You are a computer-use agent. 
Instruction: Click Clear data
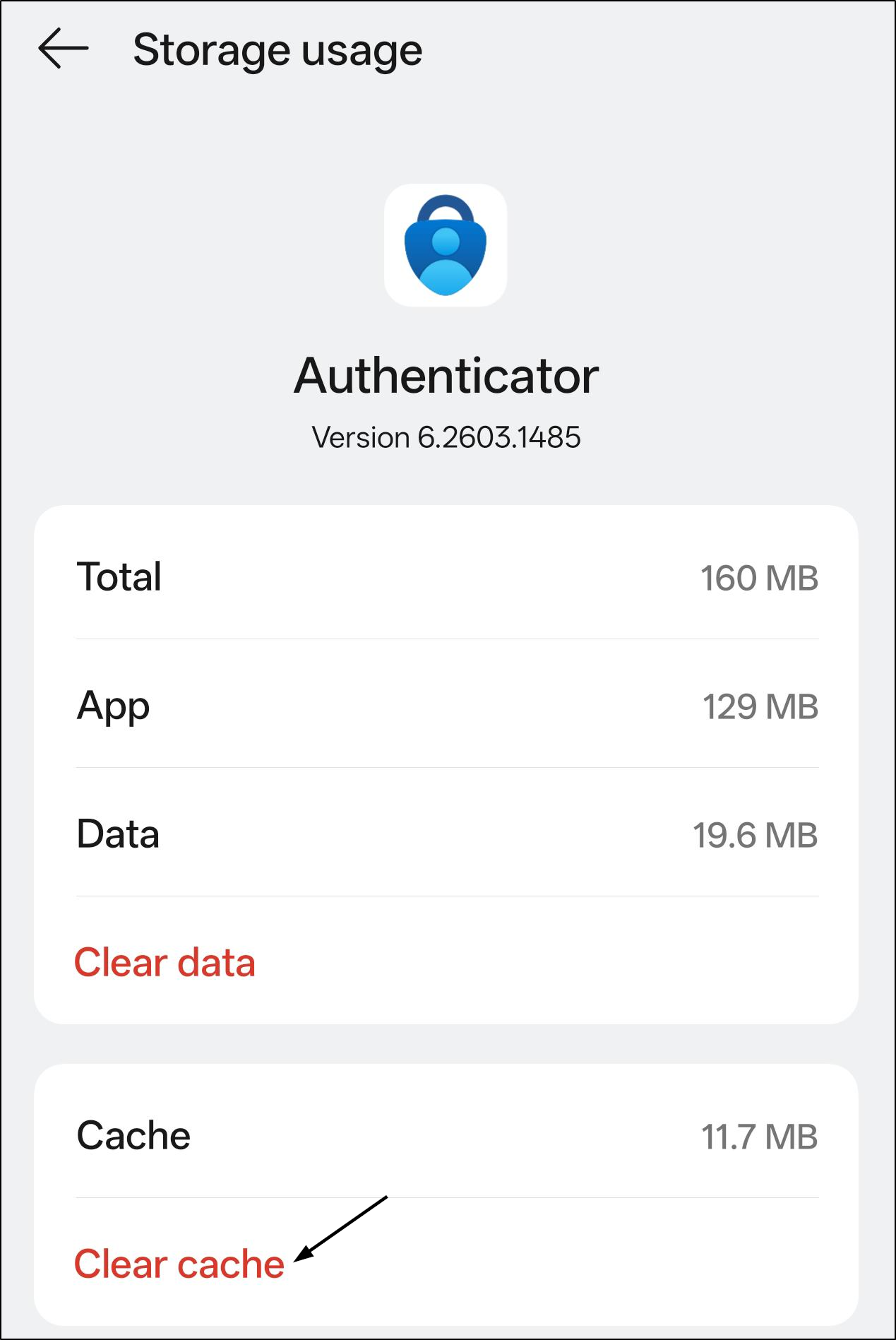[x=165, y=961]
